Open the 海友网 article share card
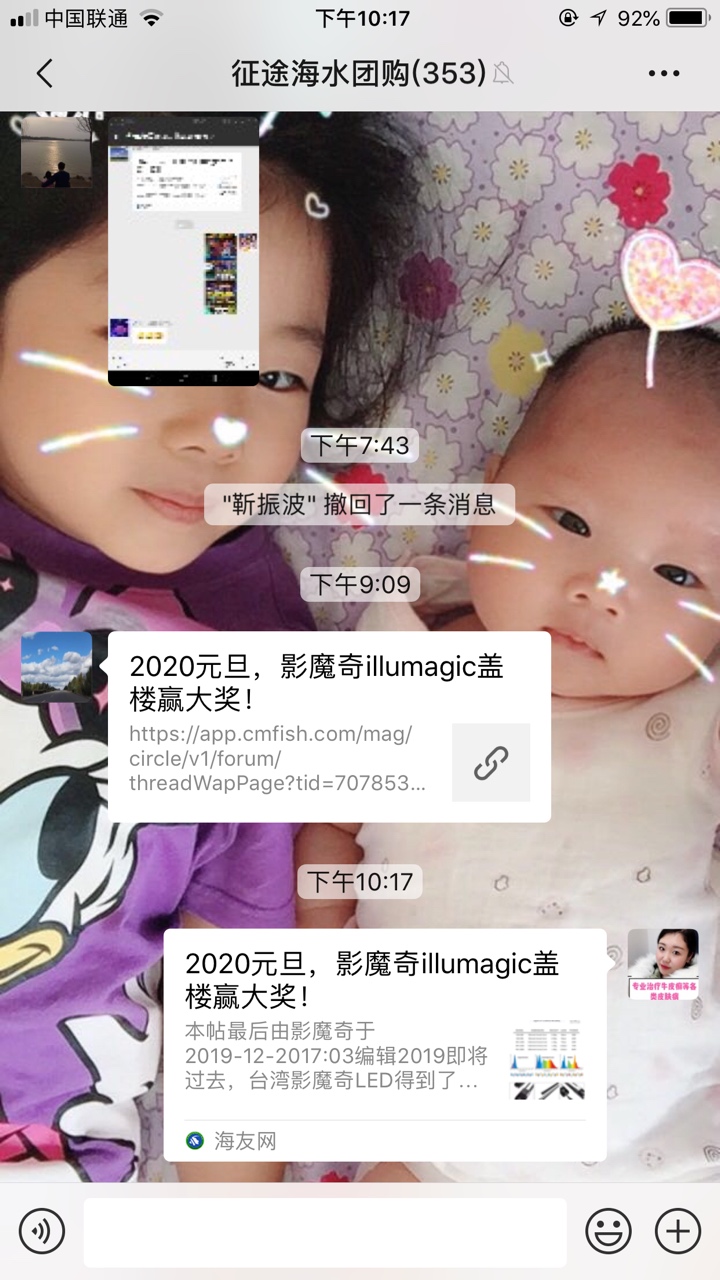Viewport: 720px width, 1280px height. click(385, 1044)
